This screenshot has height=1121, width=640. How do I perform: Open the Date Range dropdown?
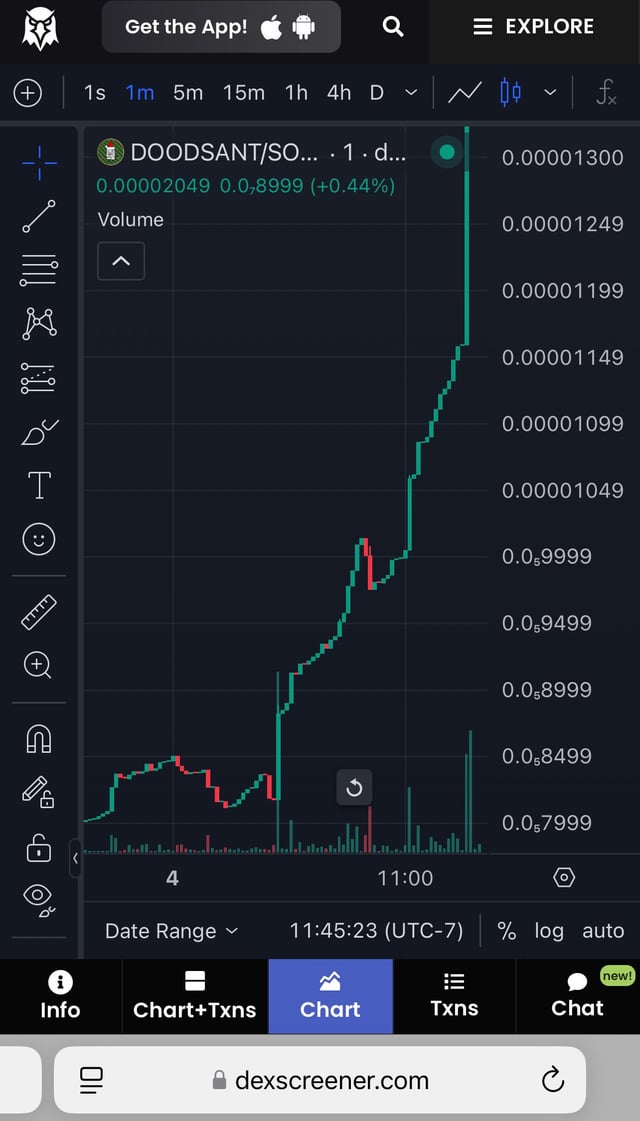click(172, 931)
